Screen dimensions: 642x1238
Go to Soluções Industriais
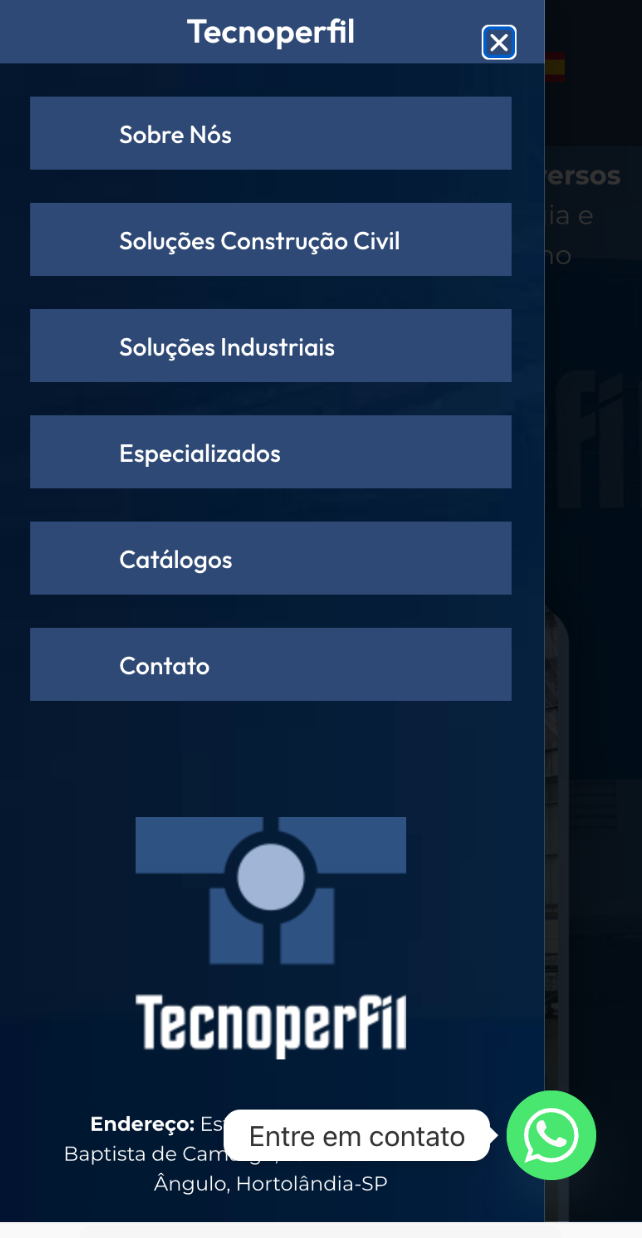point(270,346)
